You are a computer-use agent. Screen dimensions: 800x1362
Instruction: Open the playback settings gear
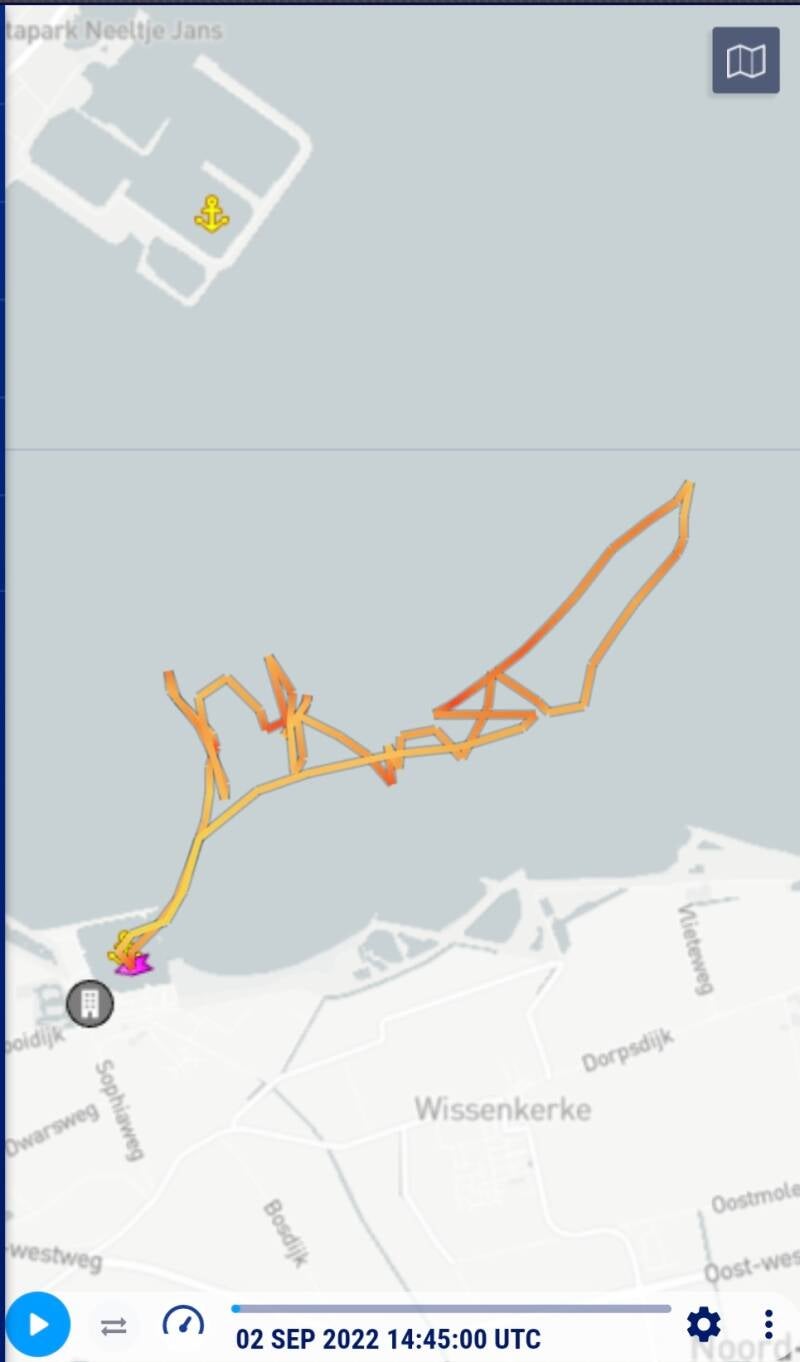tap(704, 1324)
